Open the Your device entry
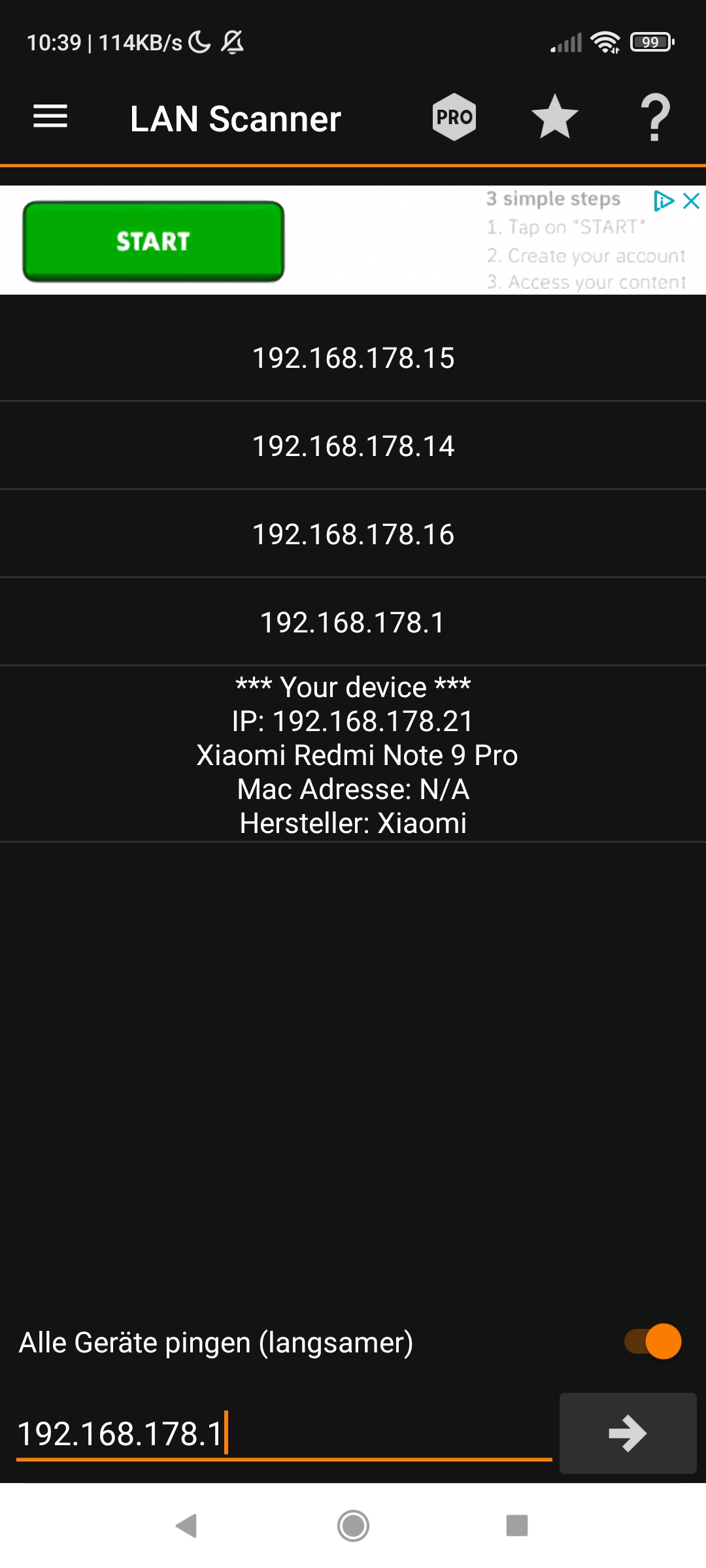706x1568 pixels. click(353, 755)
